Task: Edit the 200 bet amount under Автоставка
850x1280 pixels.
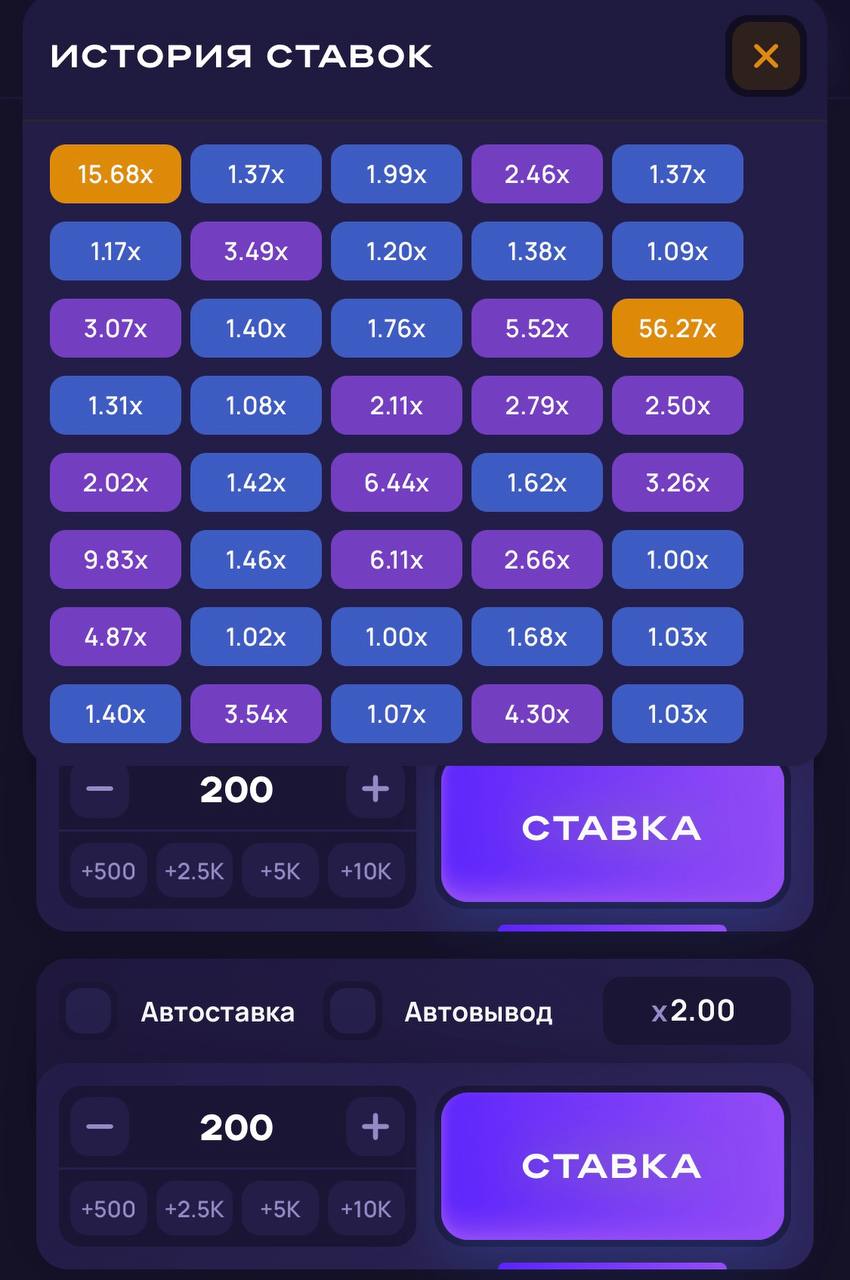Action: 237,1127
